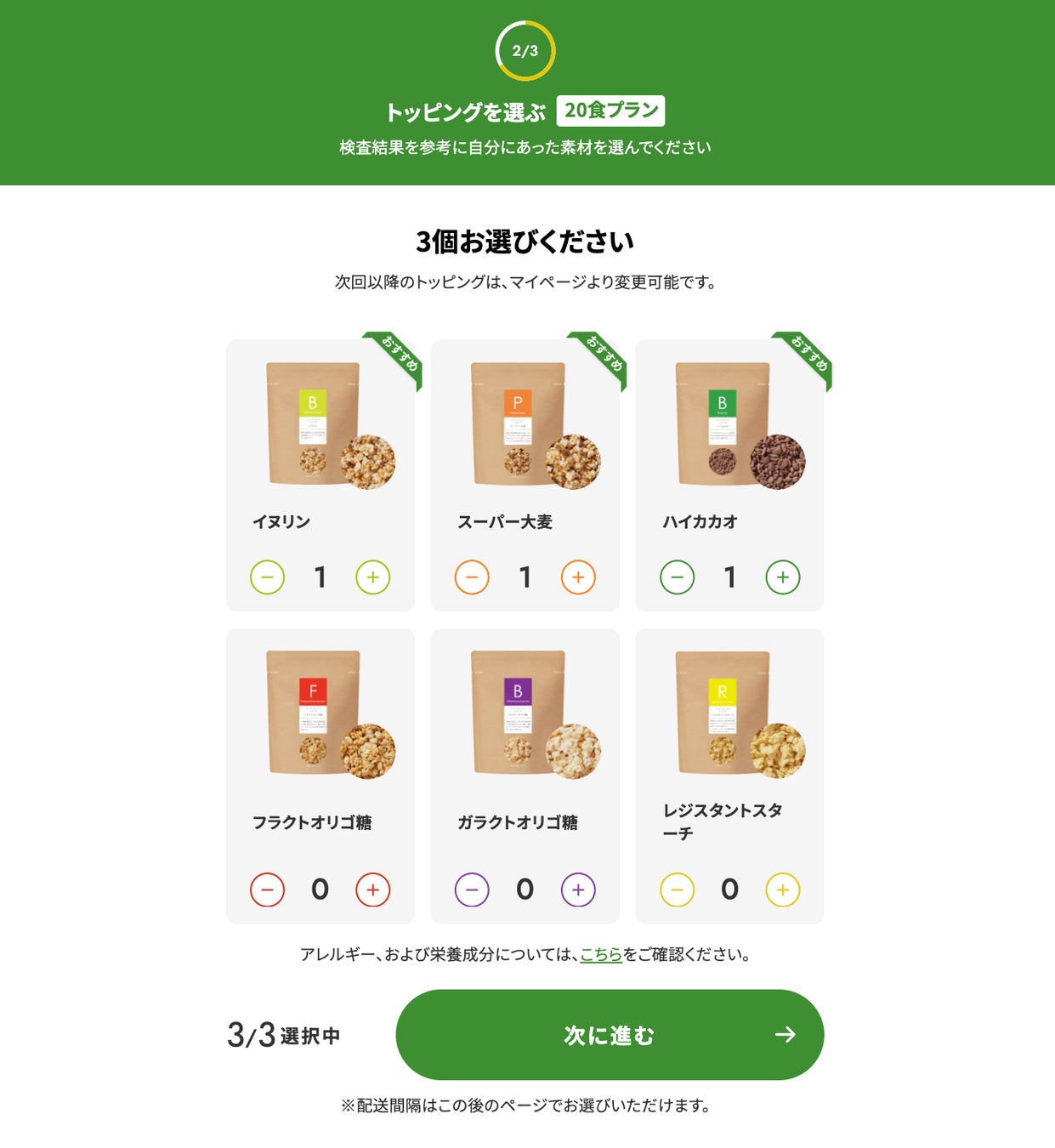Add ガラクトオリゴ糖 with the purple plus
Viewport: 1055px width, 1148px height.
(x=578, y=889)
